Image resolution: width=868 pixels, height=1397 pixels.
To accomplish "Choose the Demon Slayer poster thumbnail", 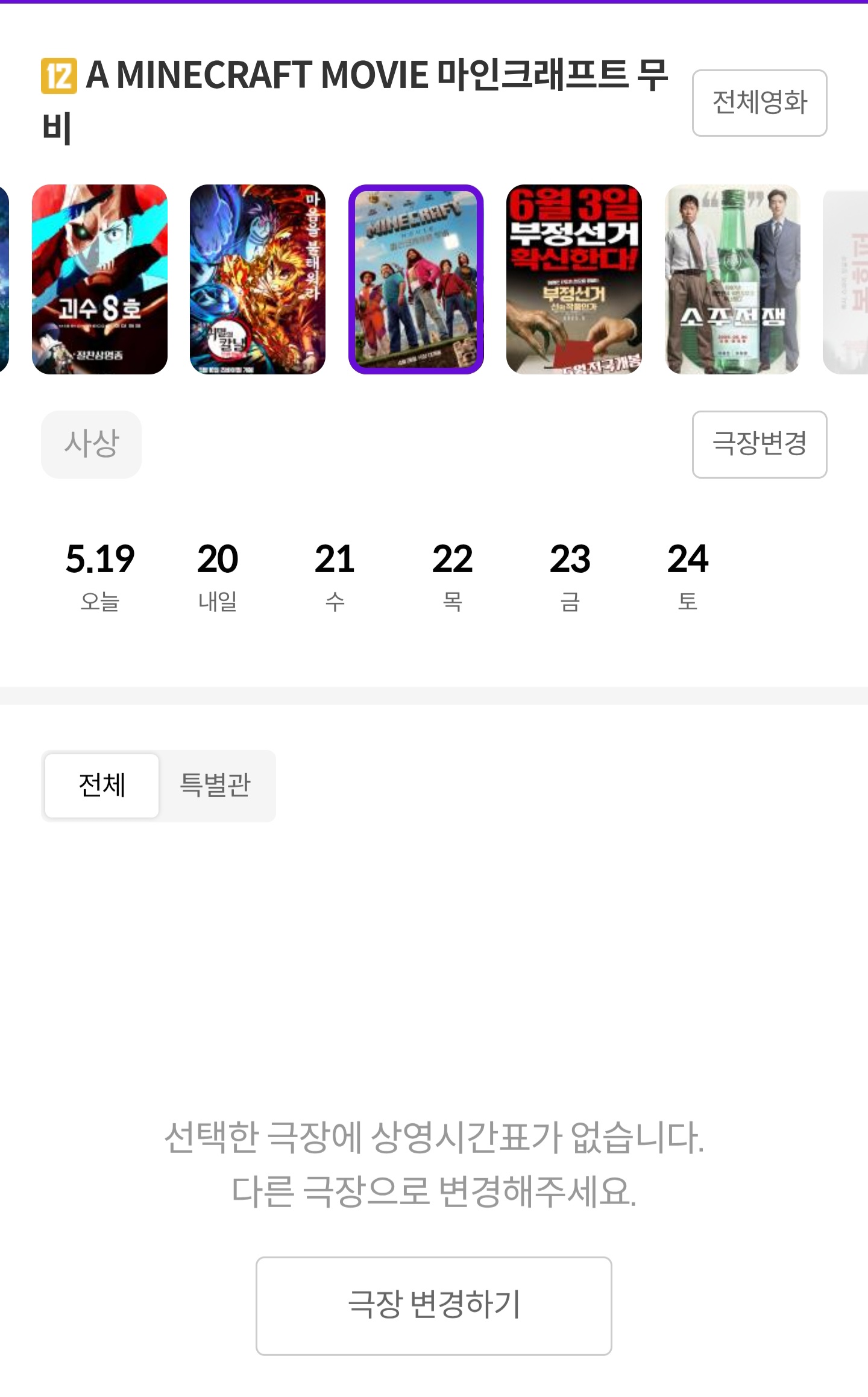I will [x=257, y=279].
